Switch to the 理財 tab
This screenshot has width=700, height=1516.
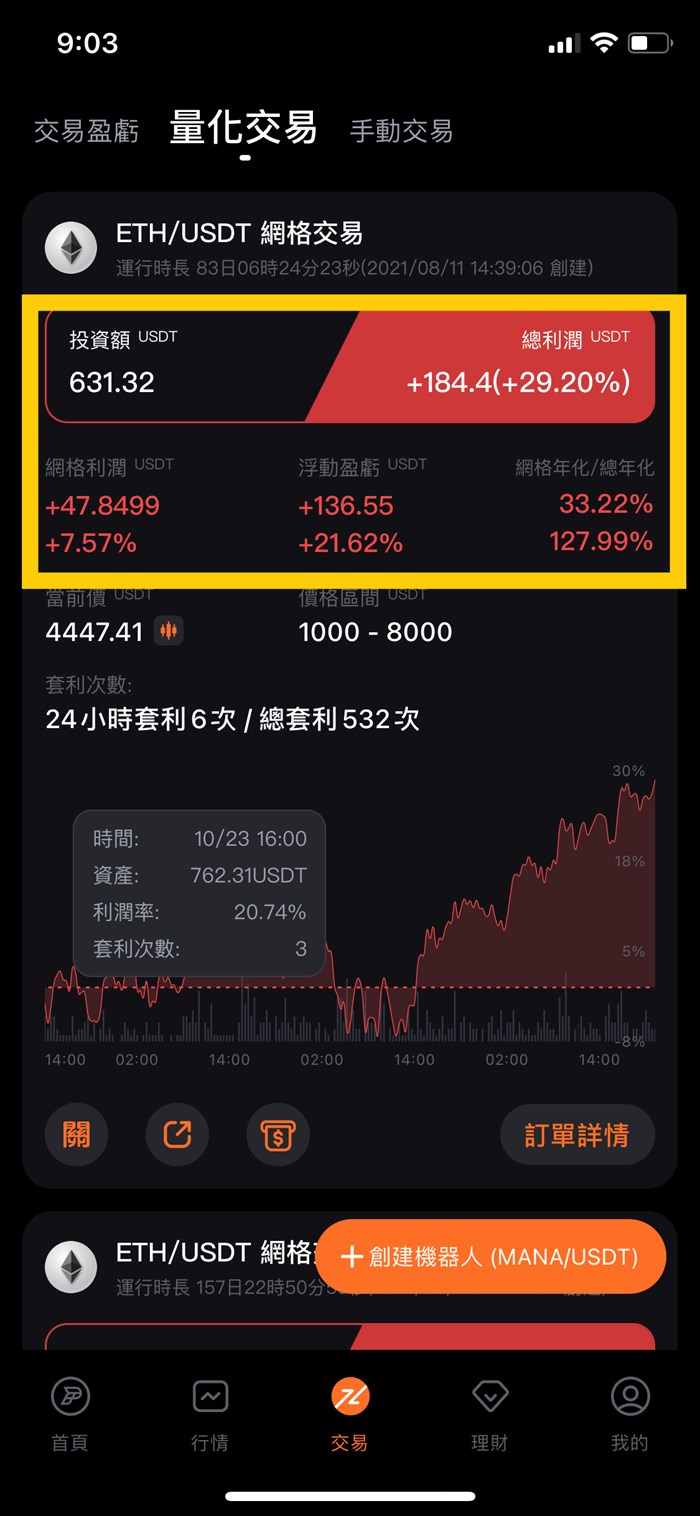click(490, 1414)
